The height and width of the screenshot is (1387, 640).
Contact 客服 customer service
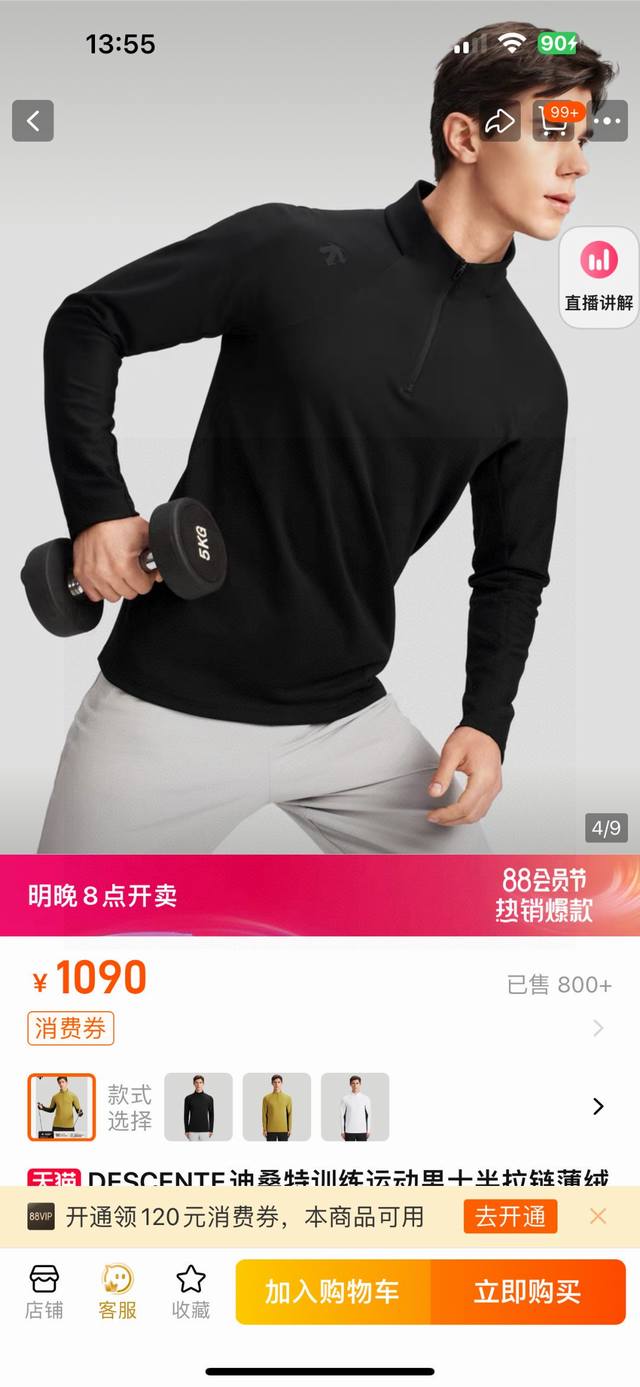point(117,1291)
